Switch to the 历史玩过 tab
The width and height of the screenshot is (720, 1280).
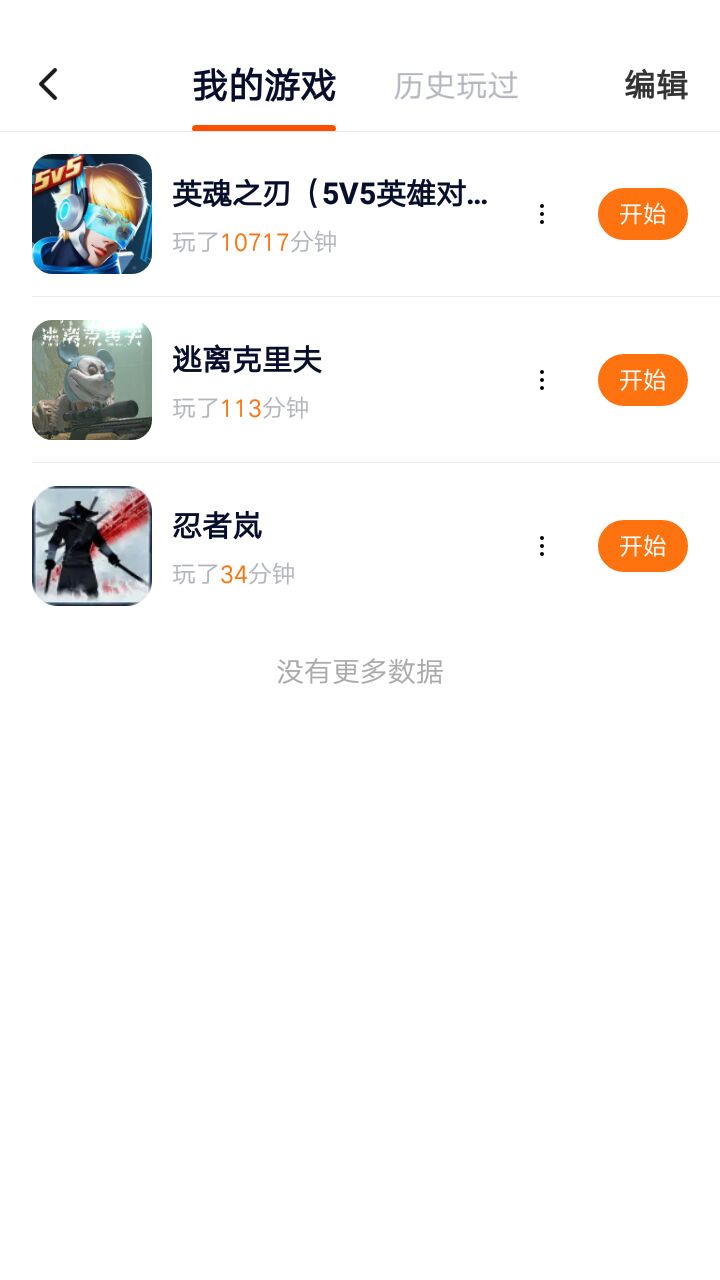click(456, 86)
